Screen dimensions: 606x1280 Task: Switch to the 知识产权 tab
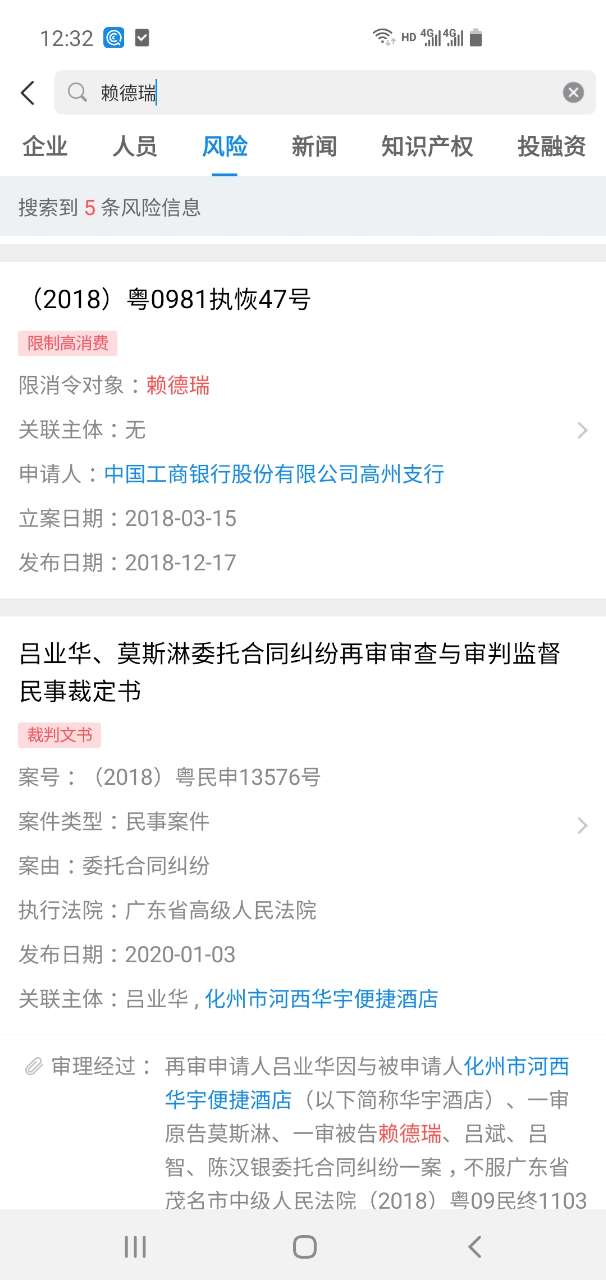click(427, 147)
